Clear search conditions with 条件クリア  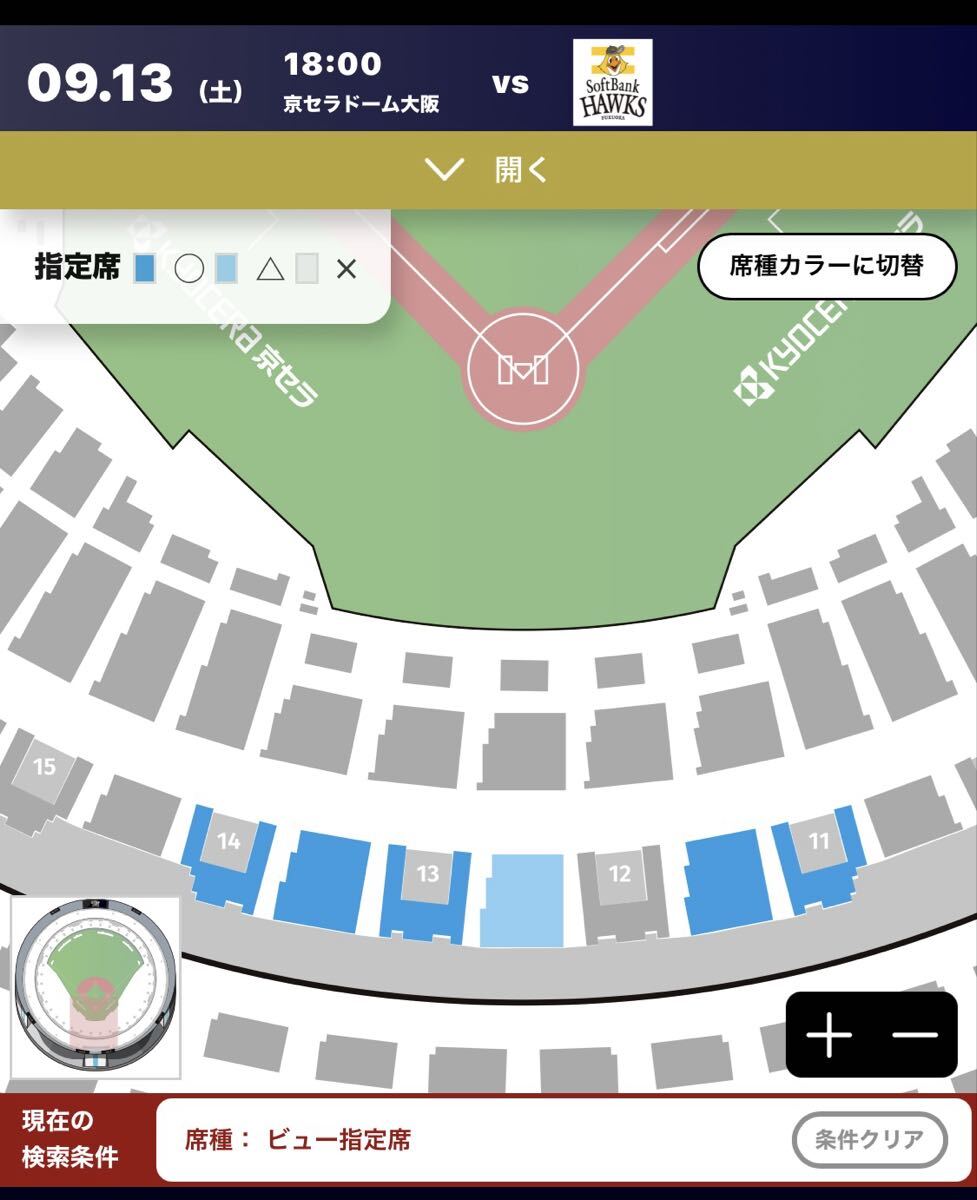[x=869, y=1140]
